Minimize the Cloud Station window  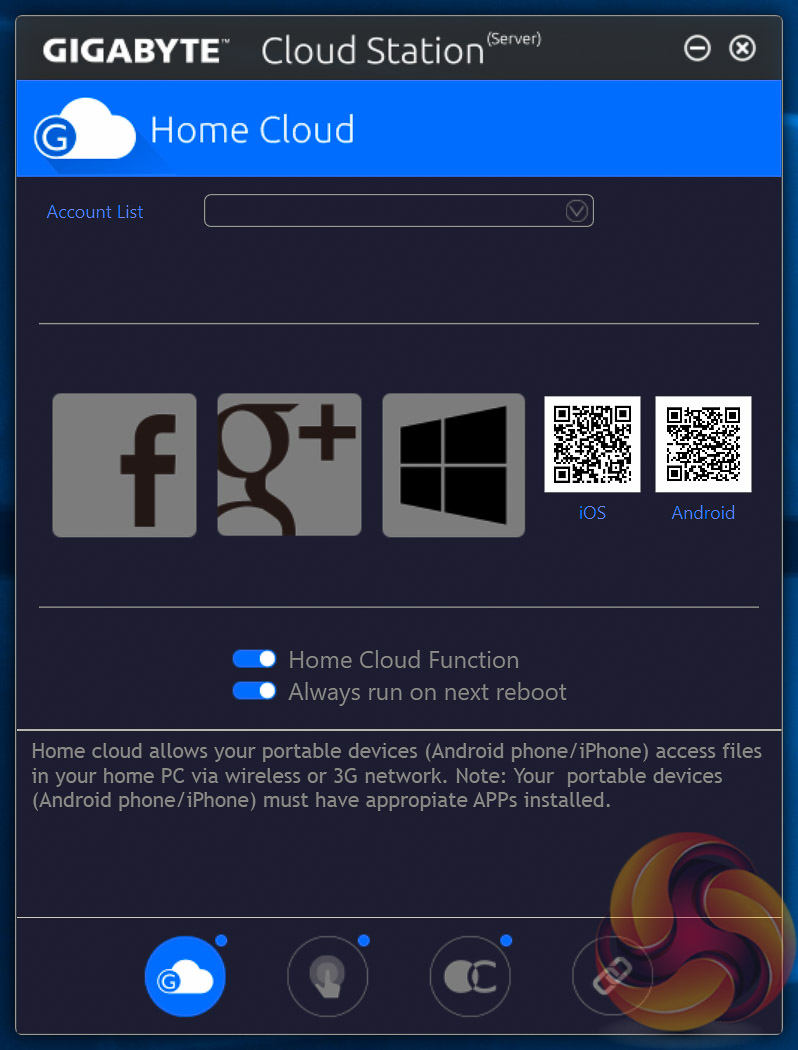coord(697,48)
